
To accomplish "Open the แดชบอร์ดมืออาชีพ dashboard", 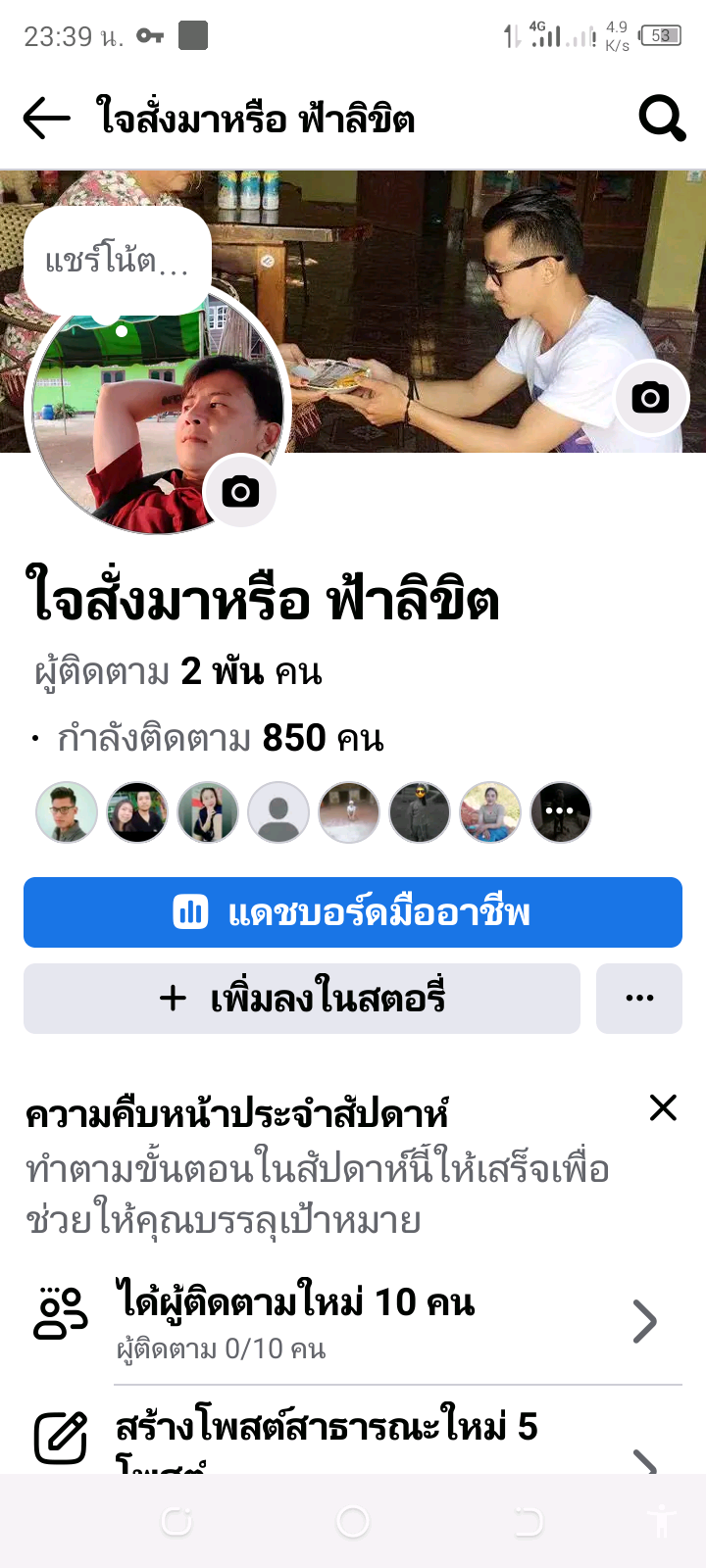I will click(353, 912).
